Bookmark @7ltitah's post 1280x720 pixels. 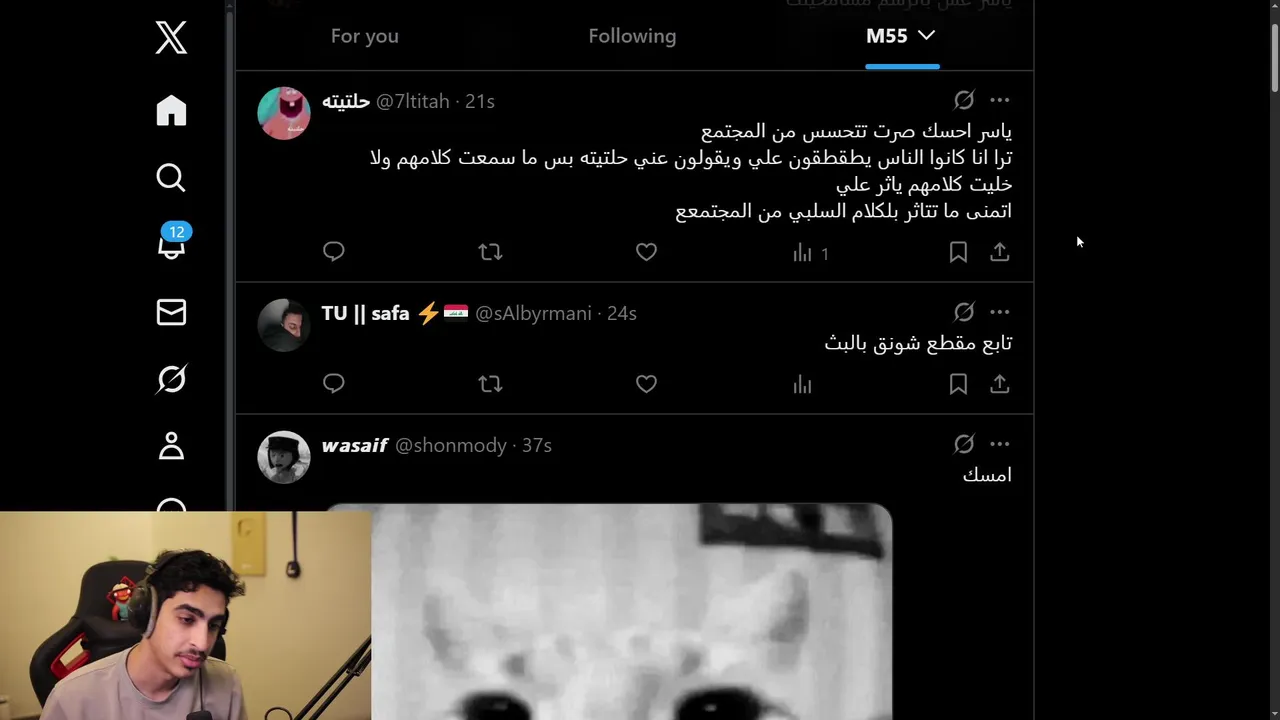(958, 252)
